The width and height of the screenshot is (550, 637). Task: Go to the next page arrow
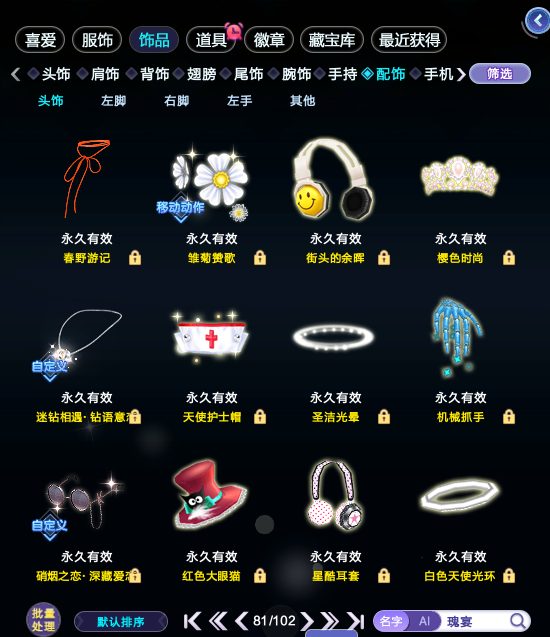(308, 621)
